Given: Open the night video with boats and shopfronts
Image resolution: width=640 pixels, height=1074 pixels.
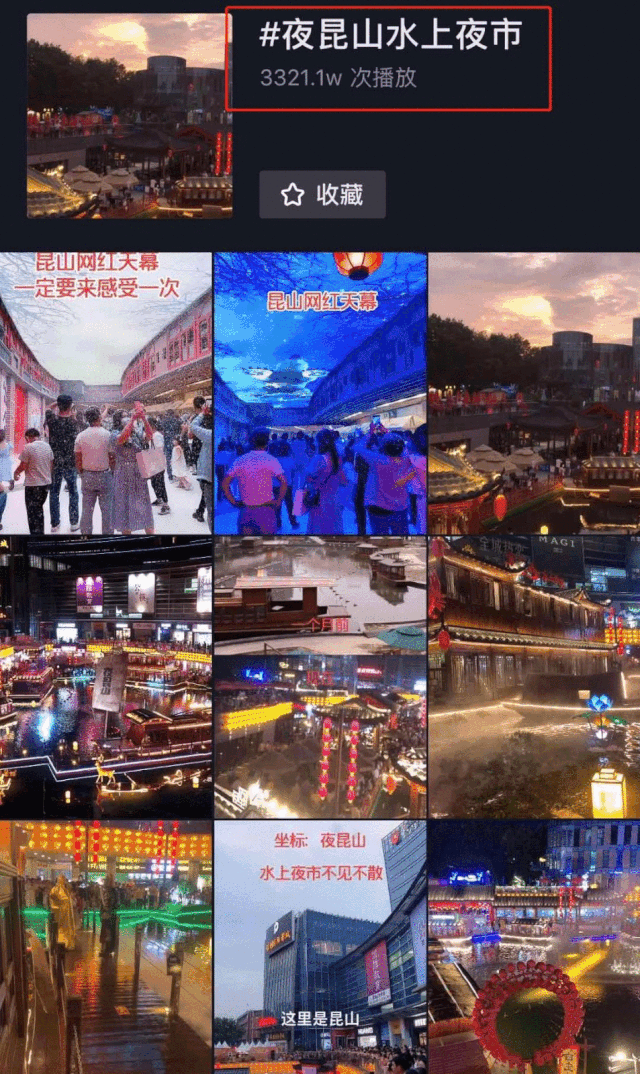Looking at the screenshot, I should point(105,678).
